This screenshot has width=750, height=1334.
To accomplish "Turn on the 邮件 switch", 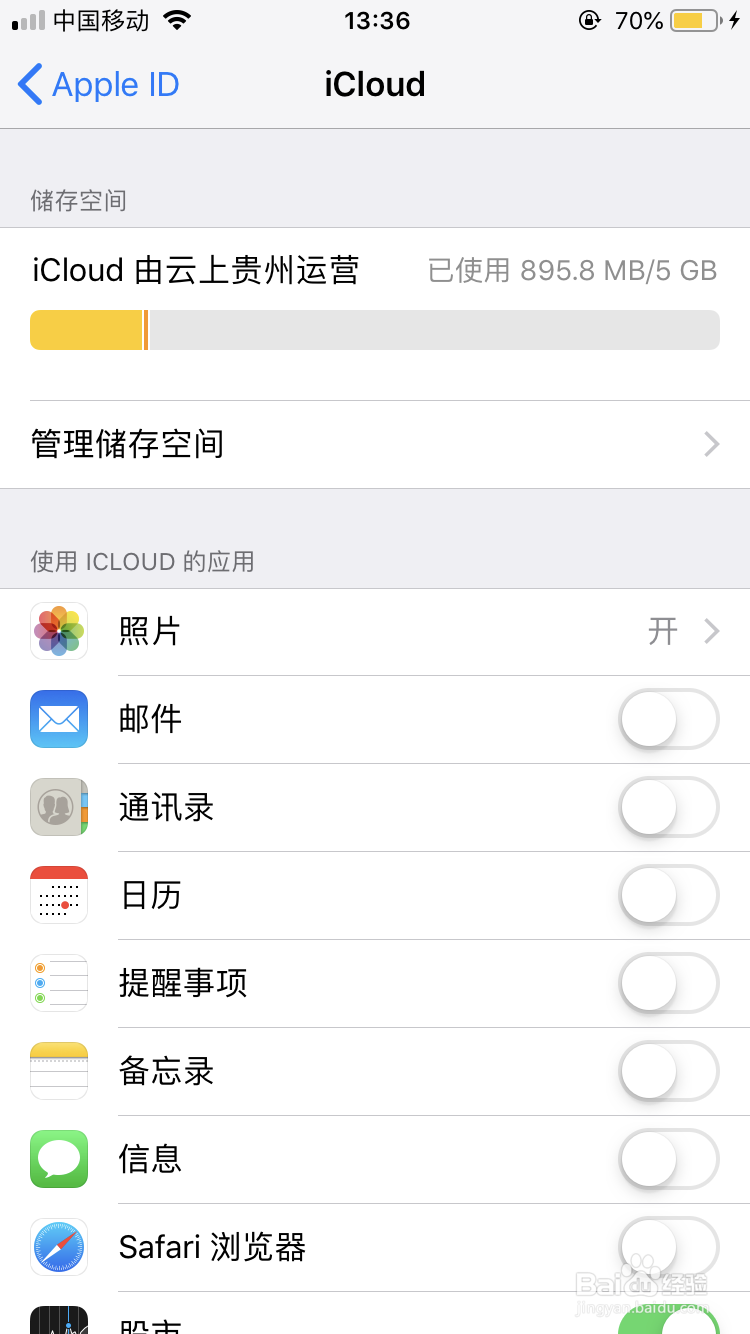I will (x=668, y=720).
